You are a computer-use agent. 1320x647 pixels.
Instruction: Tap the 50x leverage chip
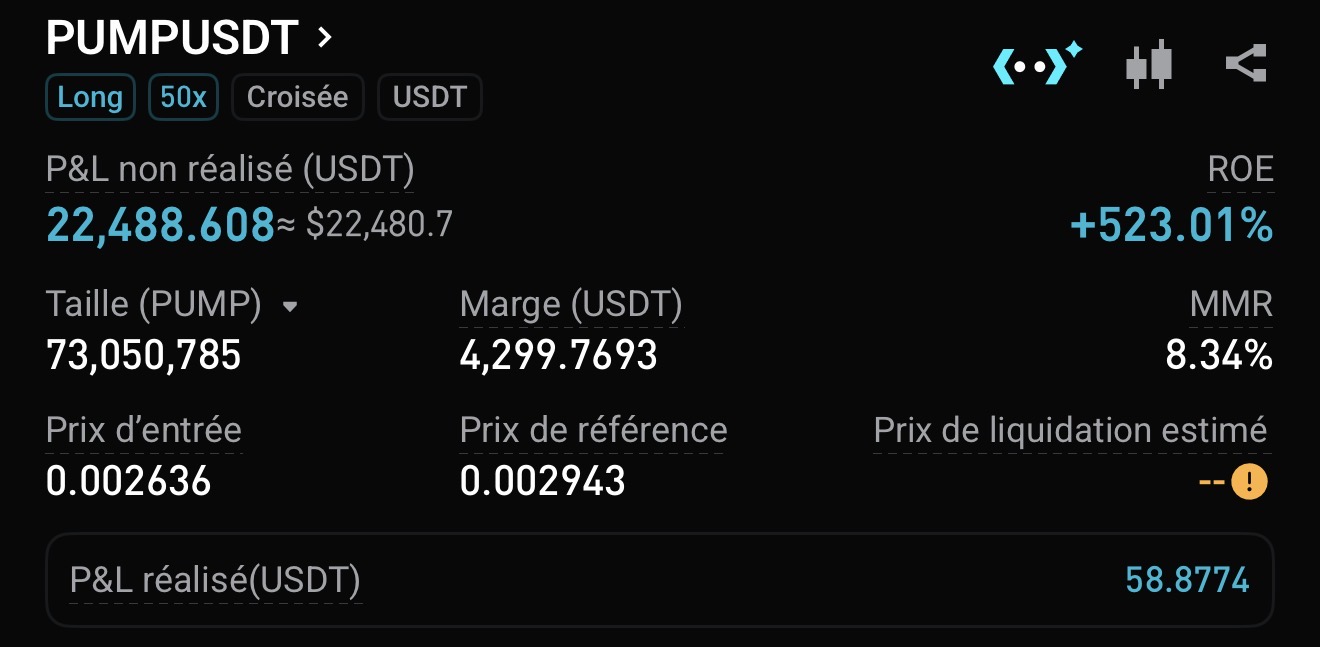tap(183, 97)
